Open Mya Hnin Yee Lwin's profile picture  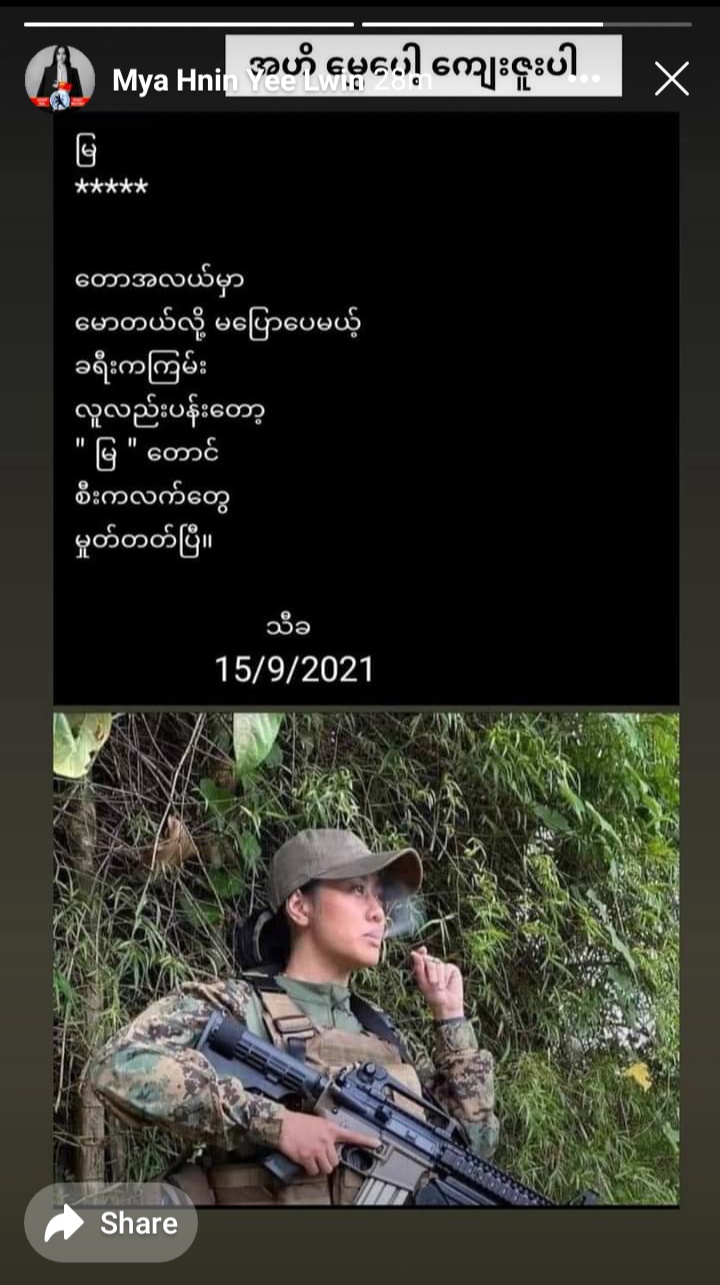60,78
